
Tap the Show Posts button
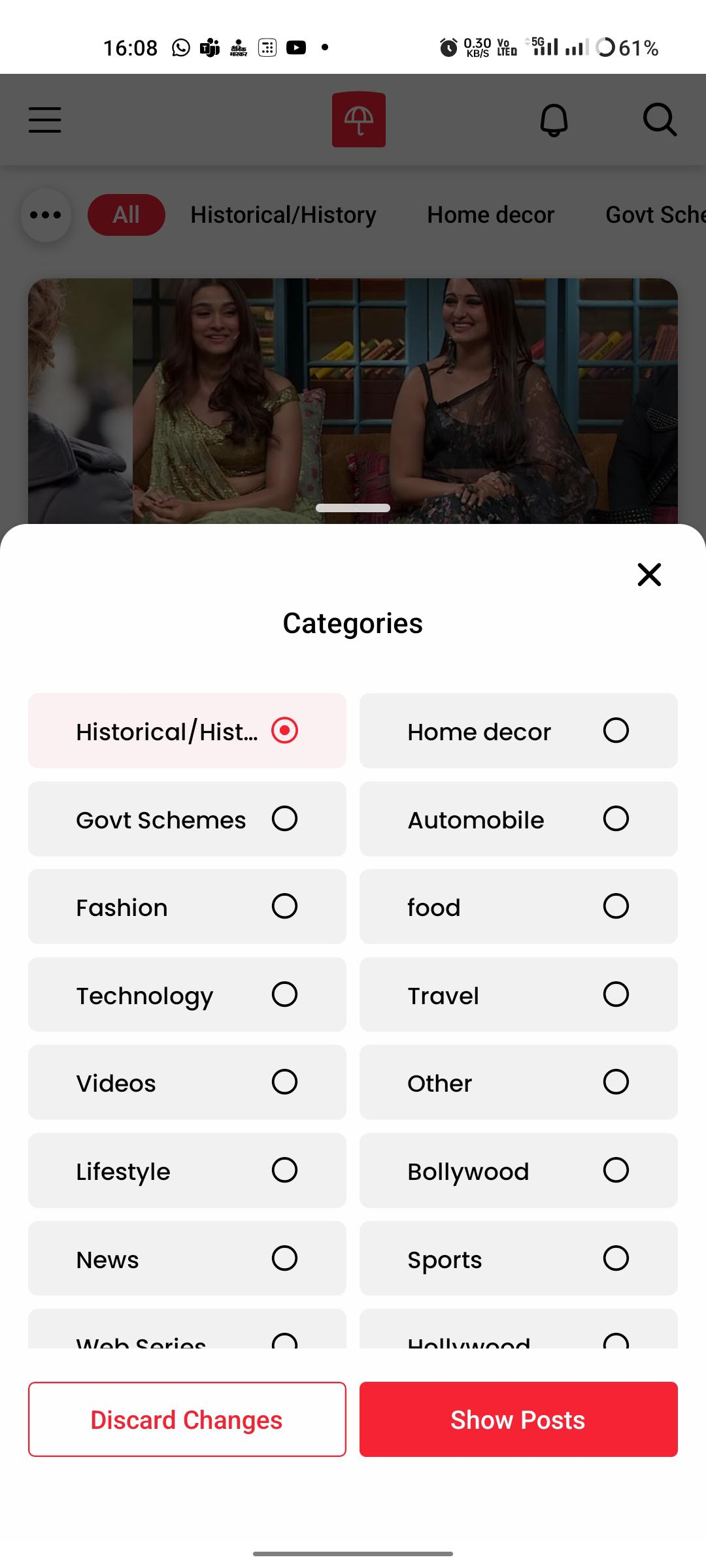point(518,1420)
